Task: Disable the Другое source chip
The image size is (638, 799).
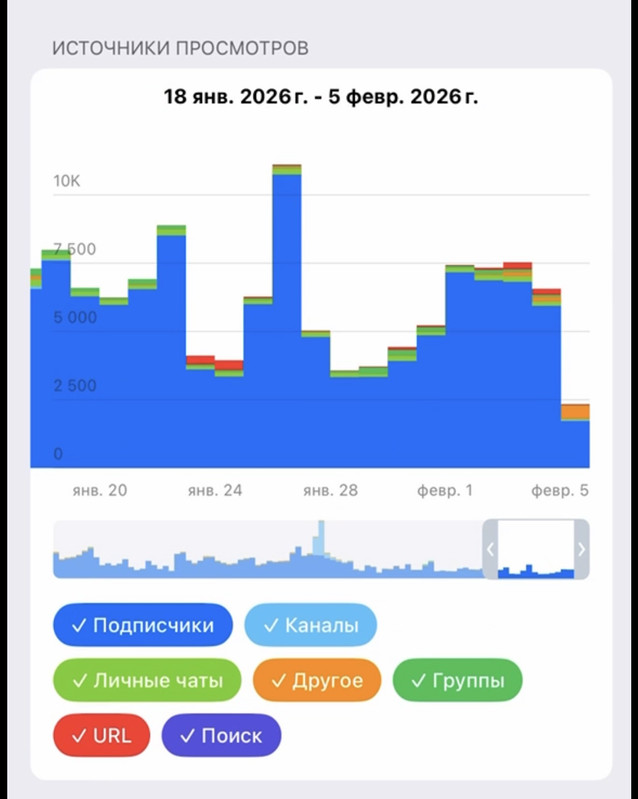Action: (x=317, y=680)
